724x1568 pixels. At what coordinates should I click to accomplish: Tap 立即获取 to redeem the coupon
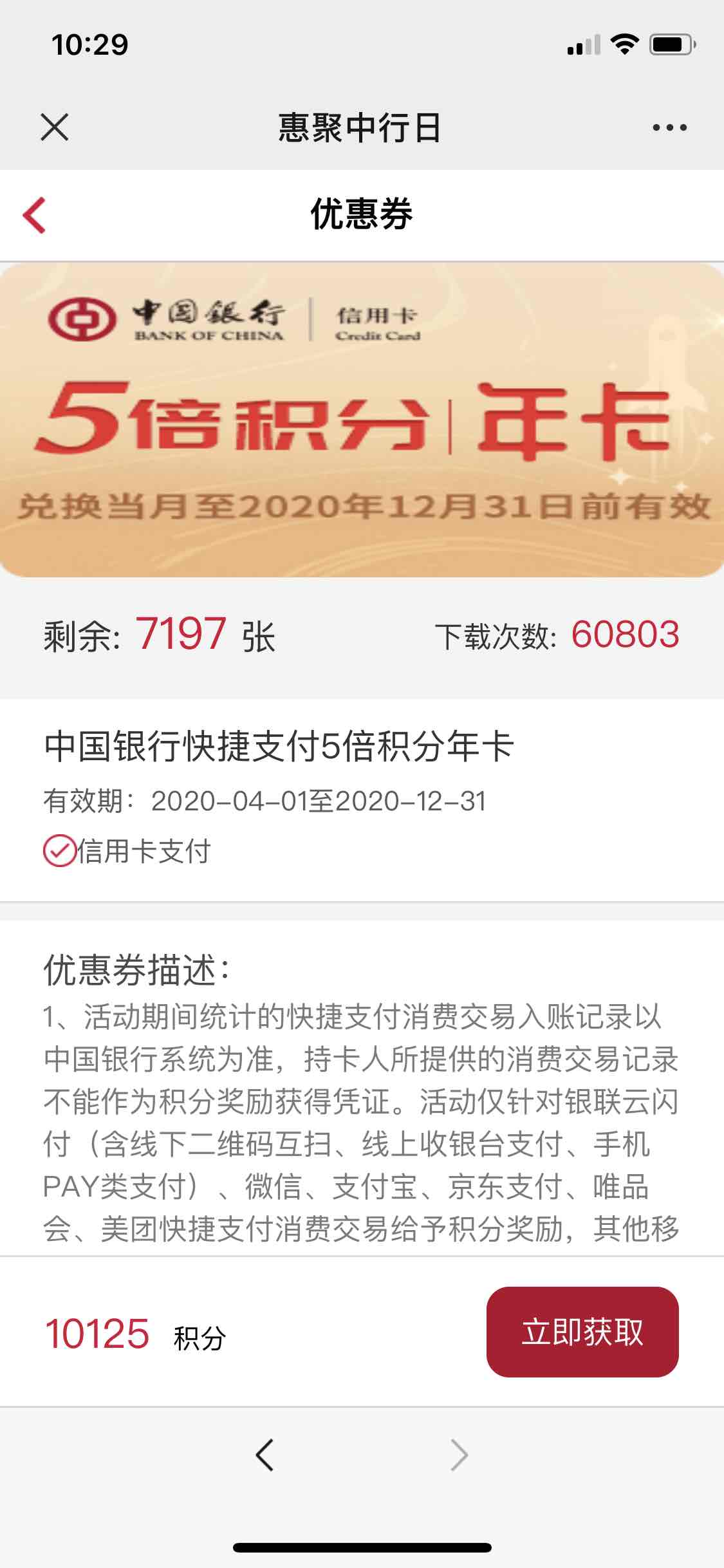click(x=582, y=1332)
